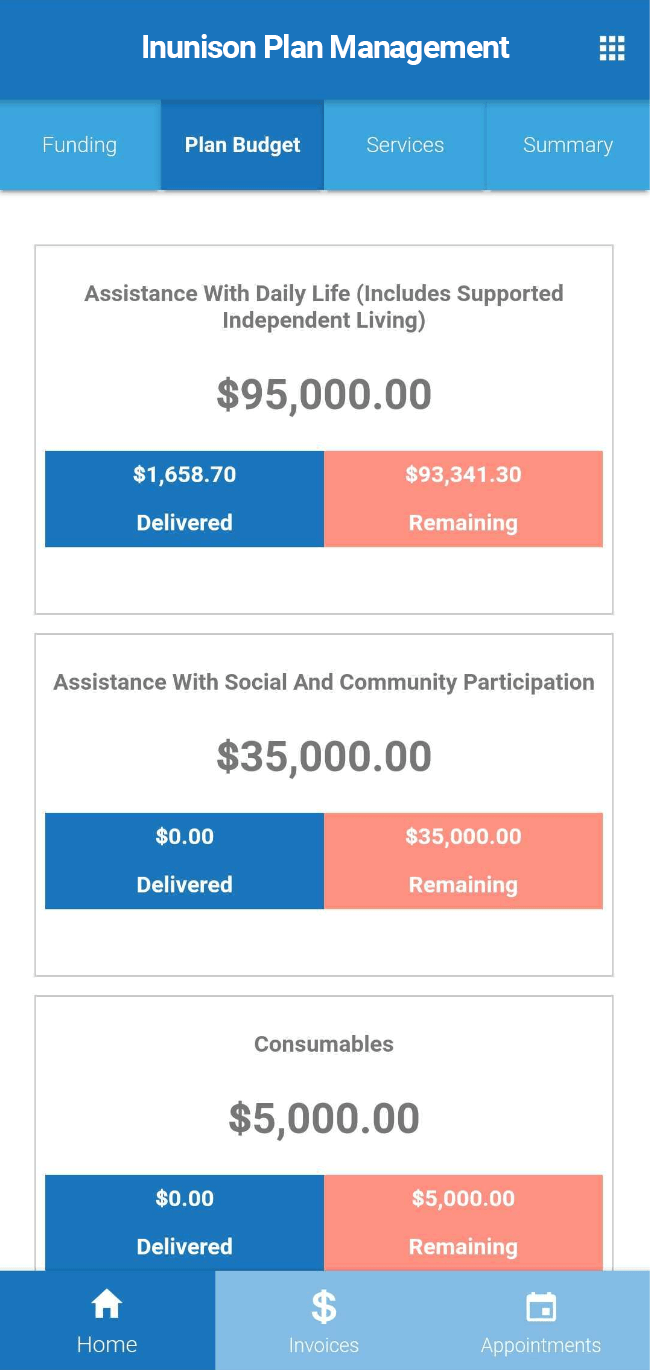
Task: Select the Plan Budget tab
Action: click(x=242, y=145)
